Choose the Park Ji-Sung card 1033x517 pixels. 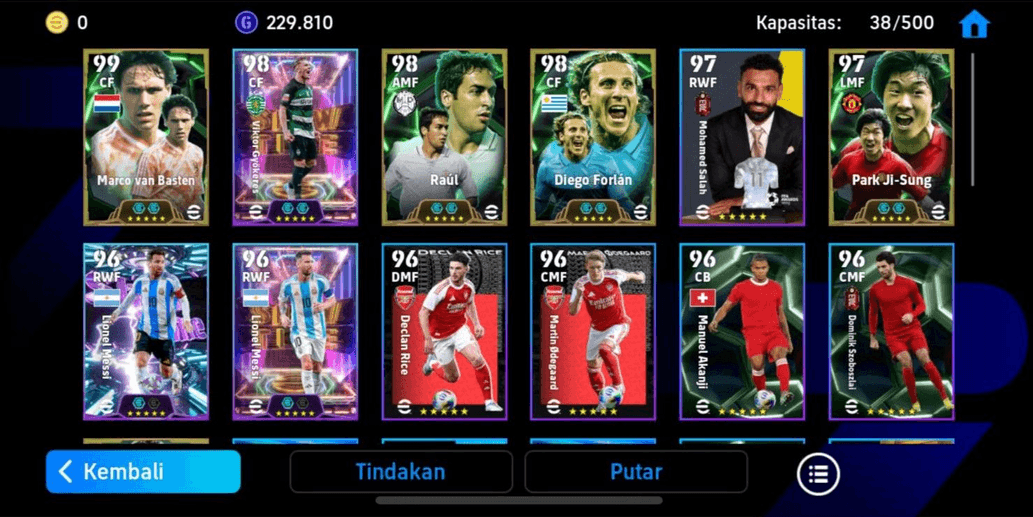tap(891, 137)
